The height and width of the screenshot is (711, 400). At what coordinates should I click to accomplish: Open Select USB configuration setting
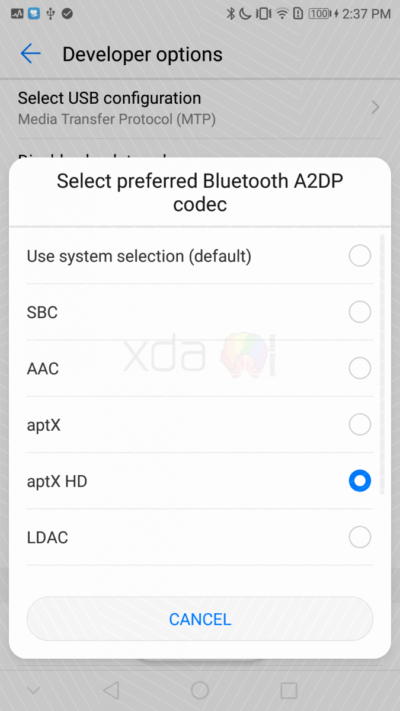[x=200, y=108]
